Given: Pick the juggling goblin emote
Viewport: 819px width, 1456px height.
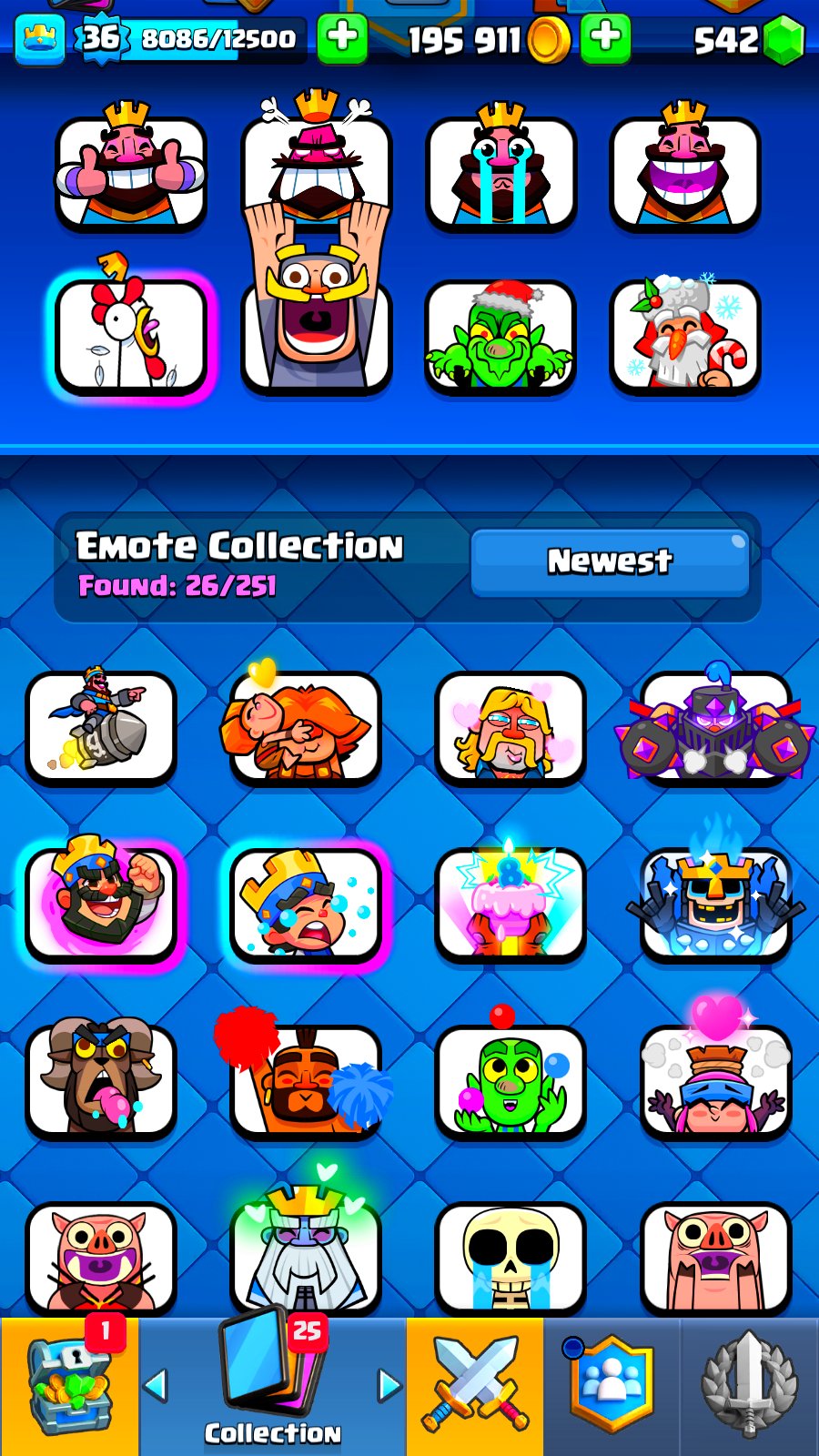Looking at the screenshot, I should 510,1079.
